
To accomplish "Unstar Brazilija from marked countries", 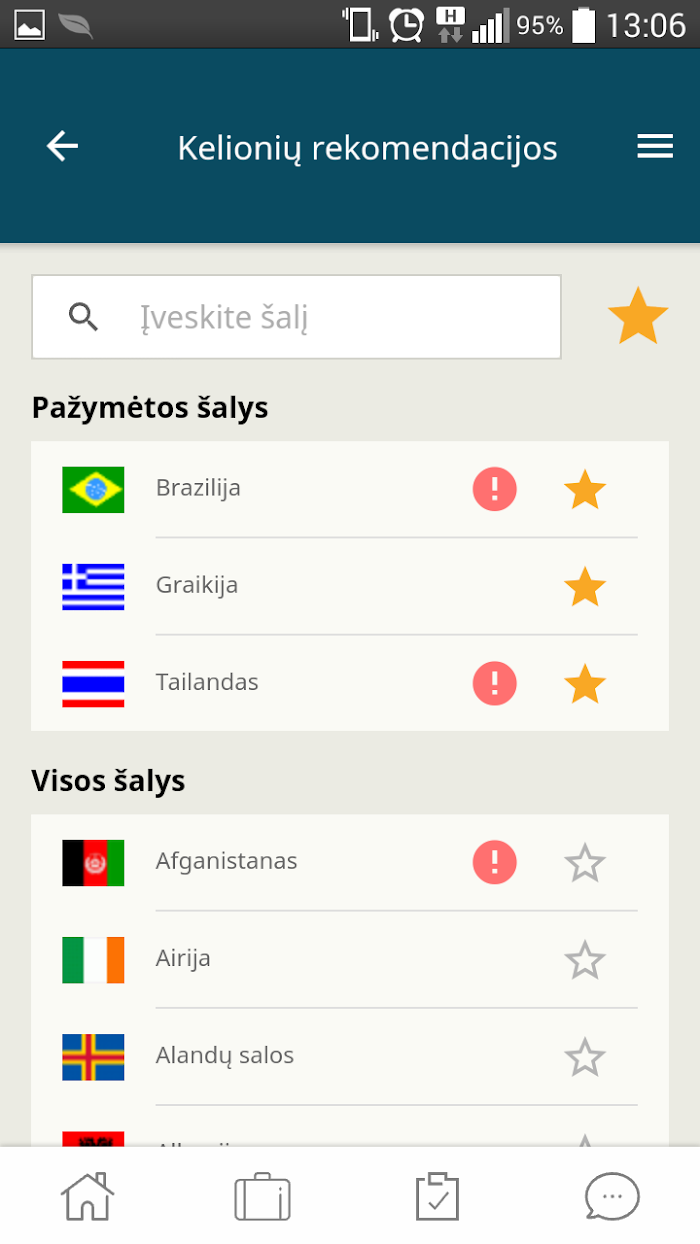I will [585, 490].
